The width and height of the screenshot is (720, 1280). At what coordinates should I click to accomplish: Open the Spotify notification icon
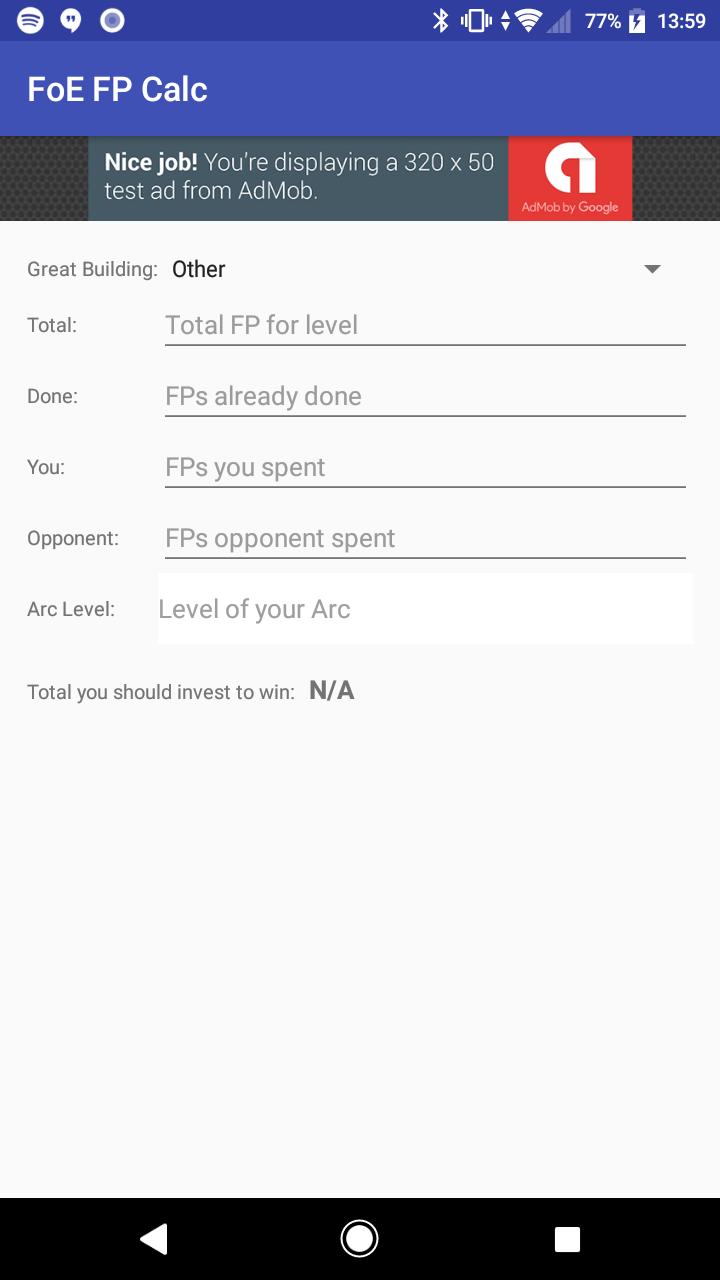(31, 20)
